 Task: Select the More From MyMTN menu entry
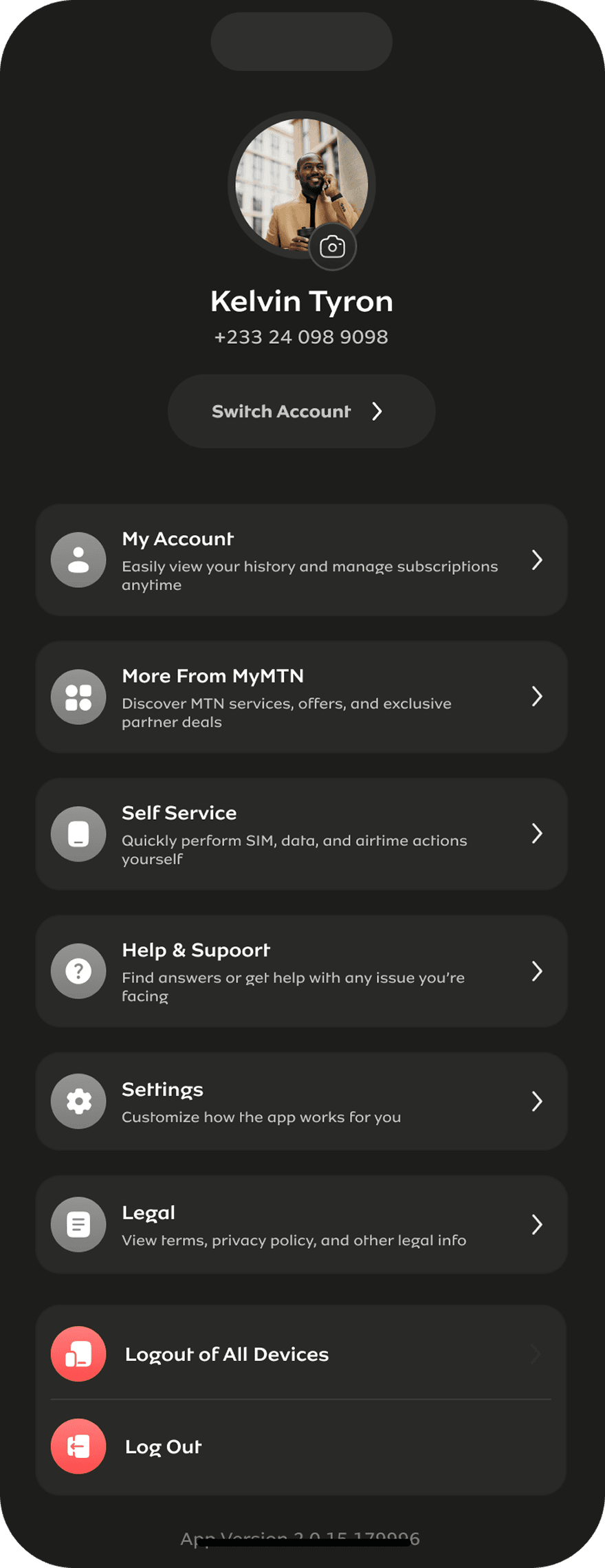[302, 697]
